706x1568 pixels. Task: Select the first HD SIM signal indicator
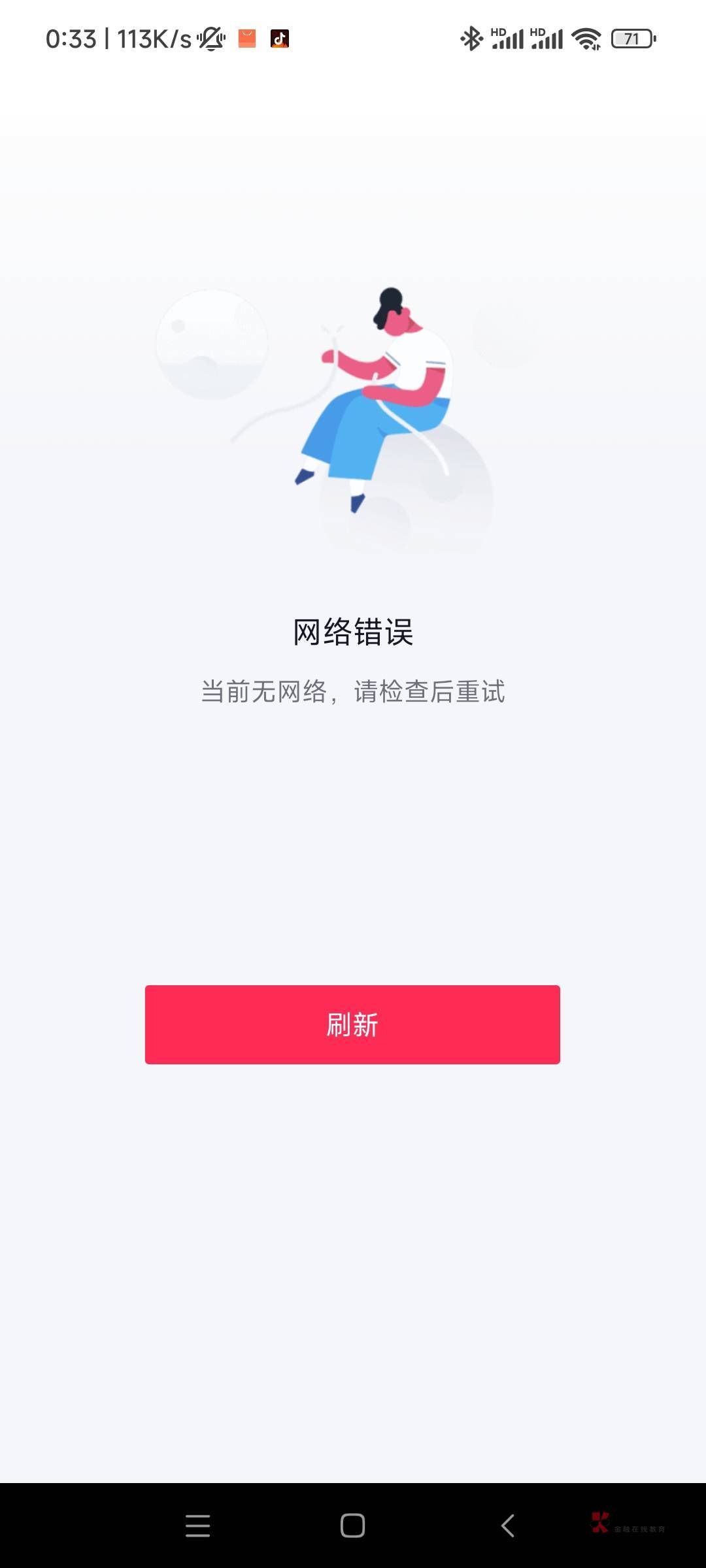point(507,39)
